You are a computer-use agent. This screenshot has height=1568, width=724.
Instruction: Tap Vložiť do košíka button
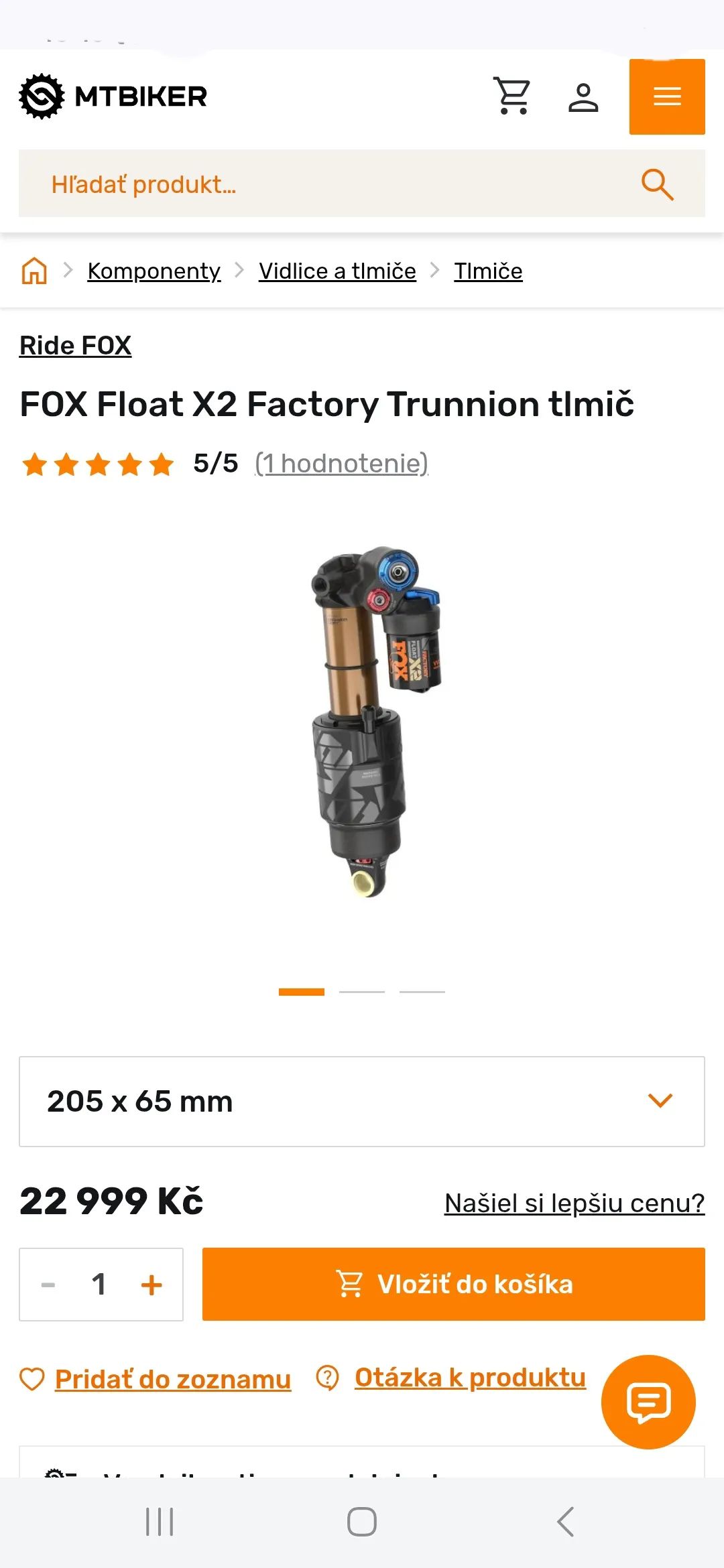pos(453,1284)
